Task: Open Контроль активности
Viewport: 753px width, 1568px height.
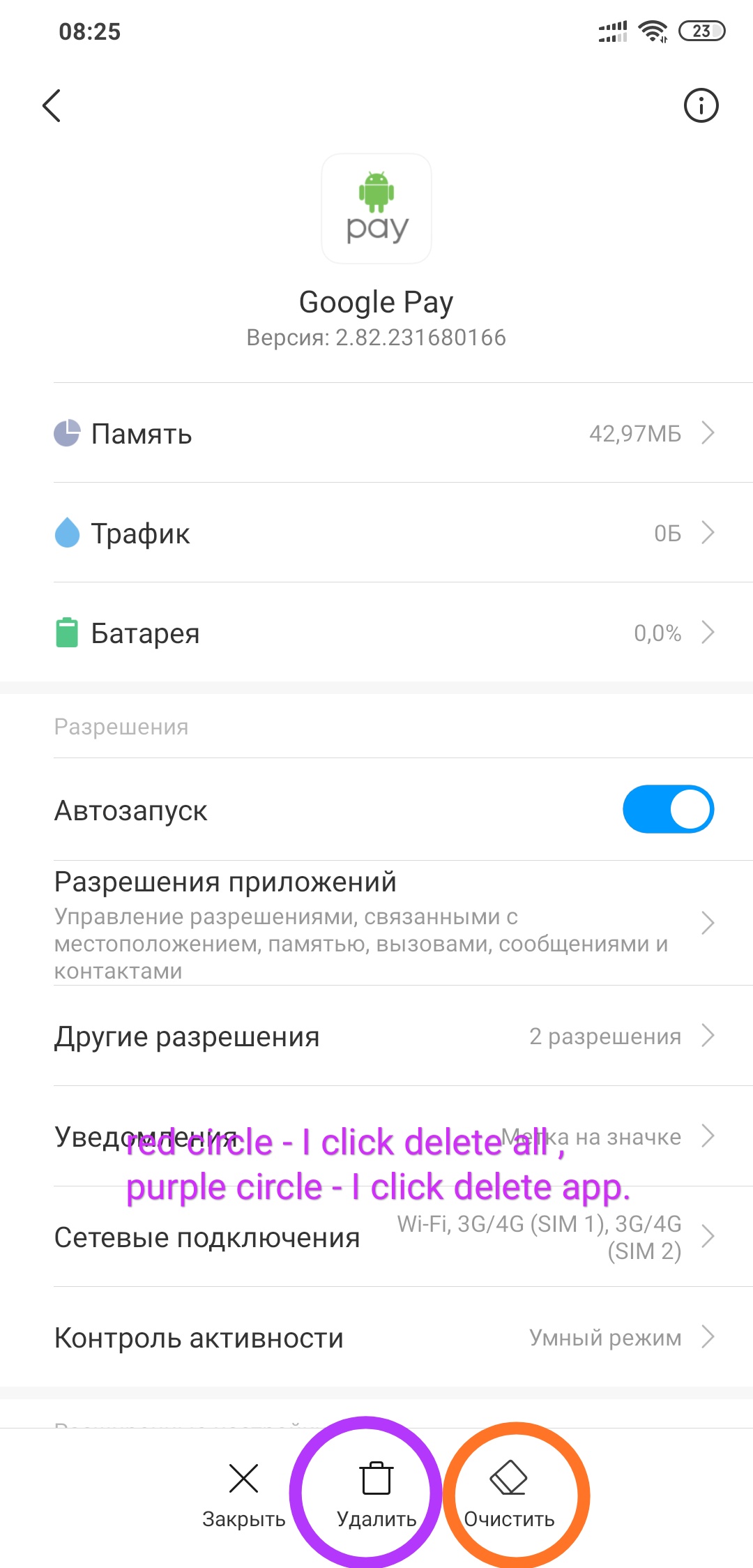Action: click(376, 1337)
